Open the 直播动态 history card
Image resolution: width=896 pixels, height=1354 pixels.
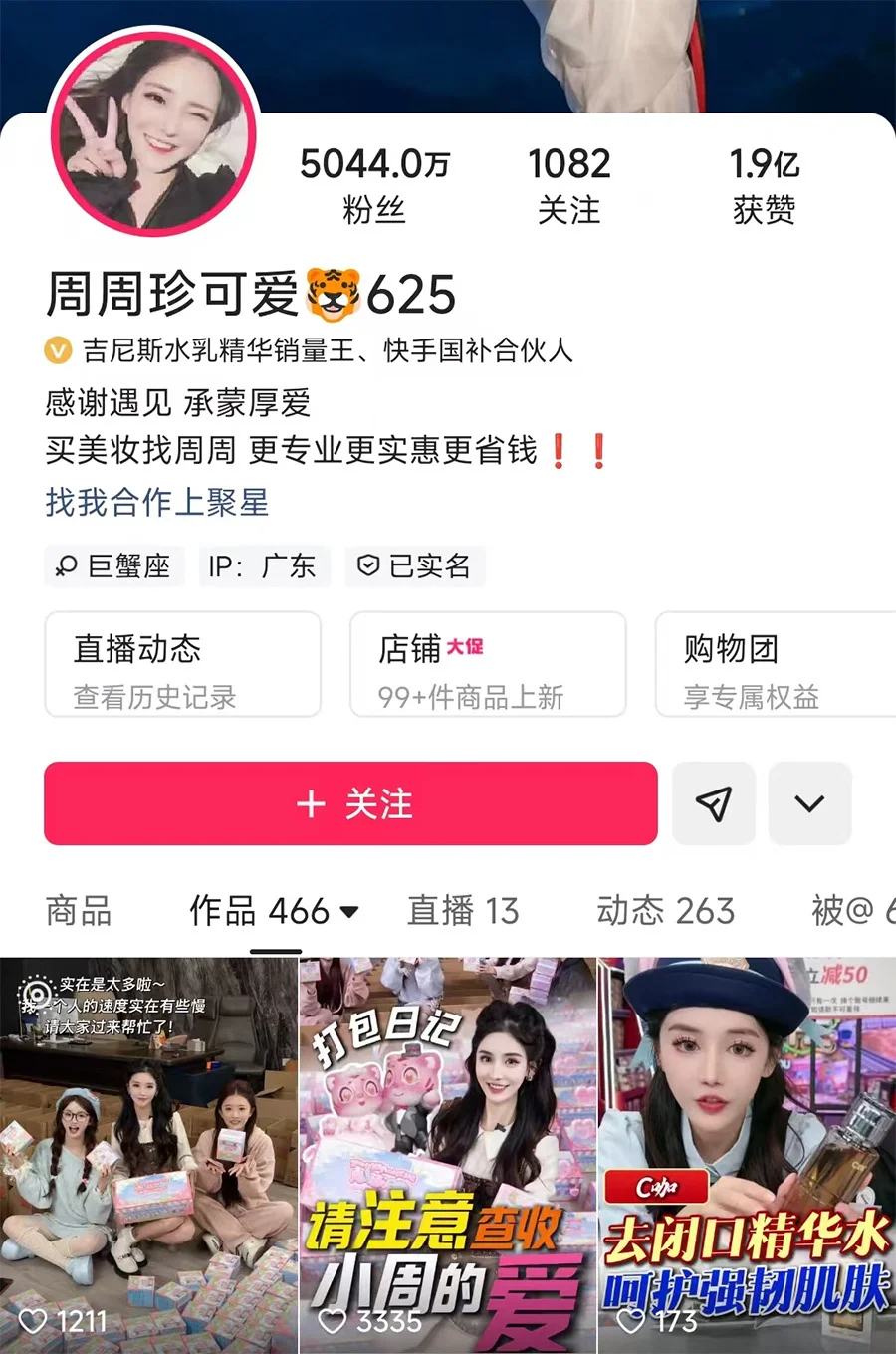[182, 665]
